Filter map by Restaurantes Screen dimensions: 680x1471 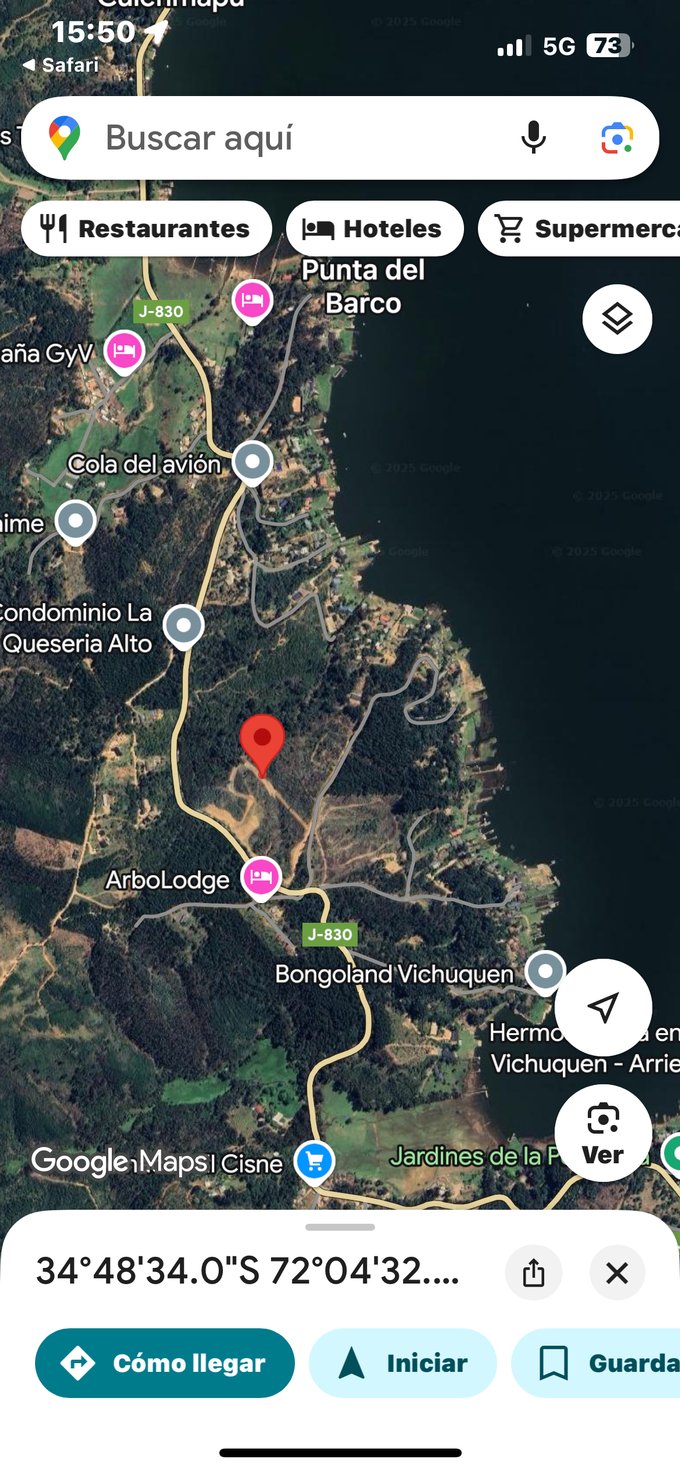click(146, 229)
